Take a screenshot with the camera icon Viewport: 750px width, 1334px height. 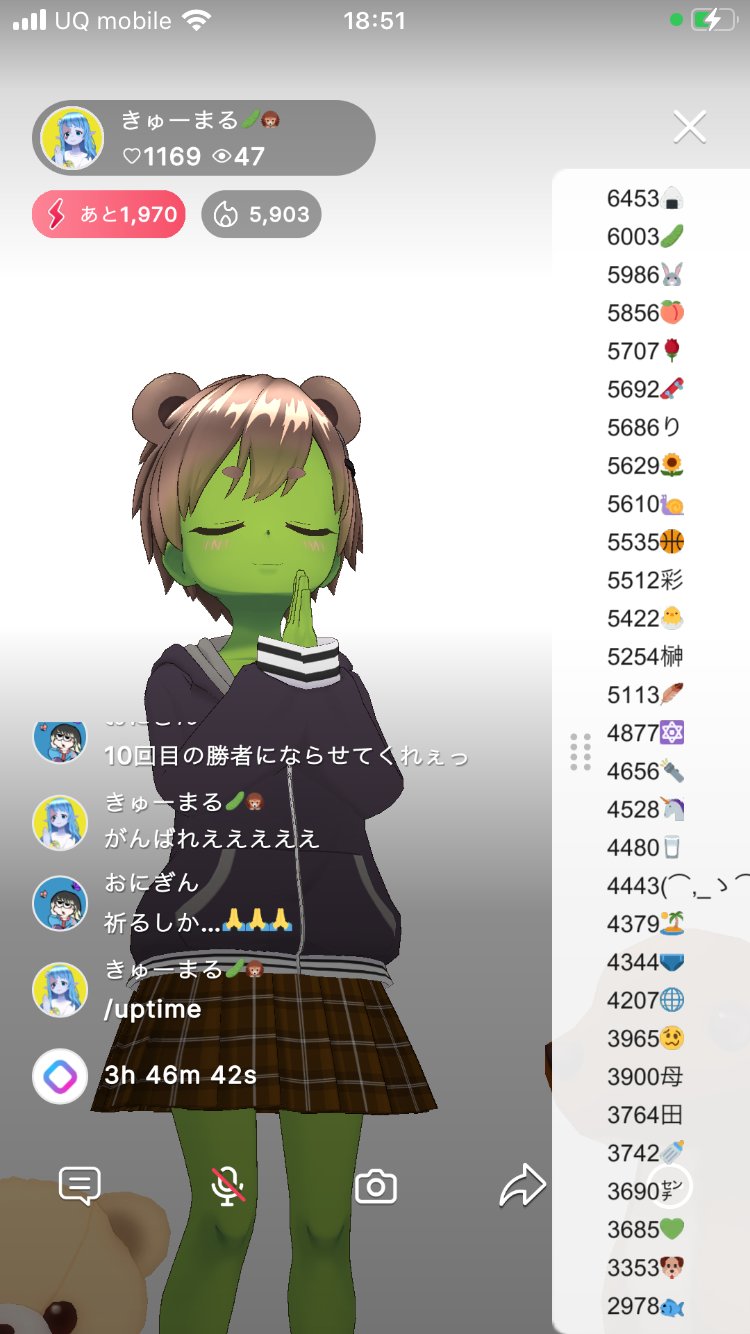pos(376,1187)
